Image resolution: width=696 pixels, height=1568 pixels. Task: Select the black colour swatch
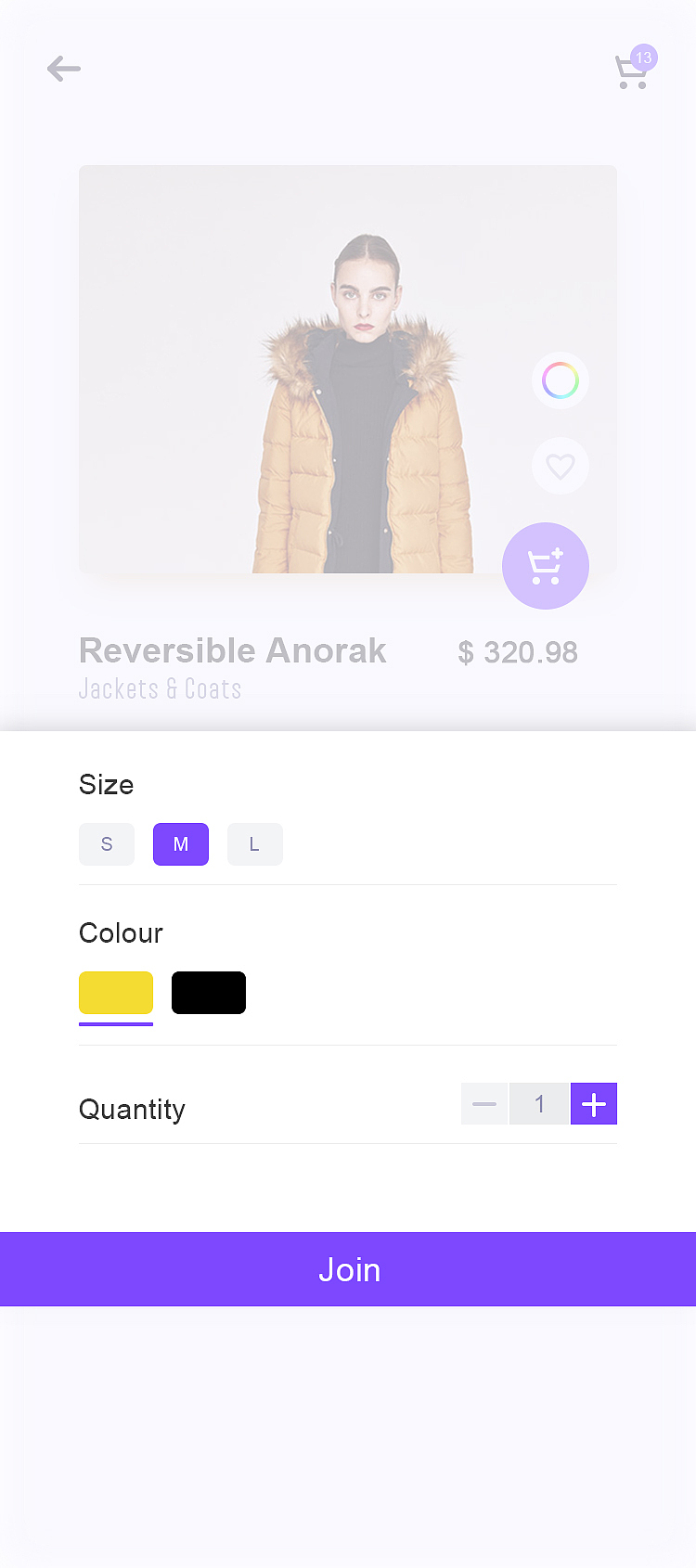[208, 992]
